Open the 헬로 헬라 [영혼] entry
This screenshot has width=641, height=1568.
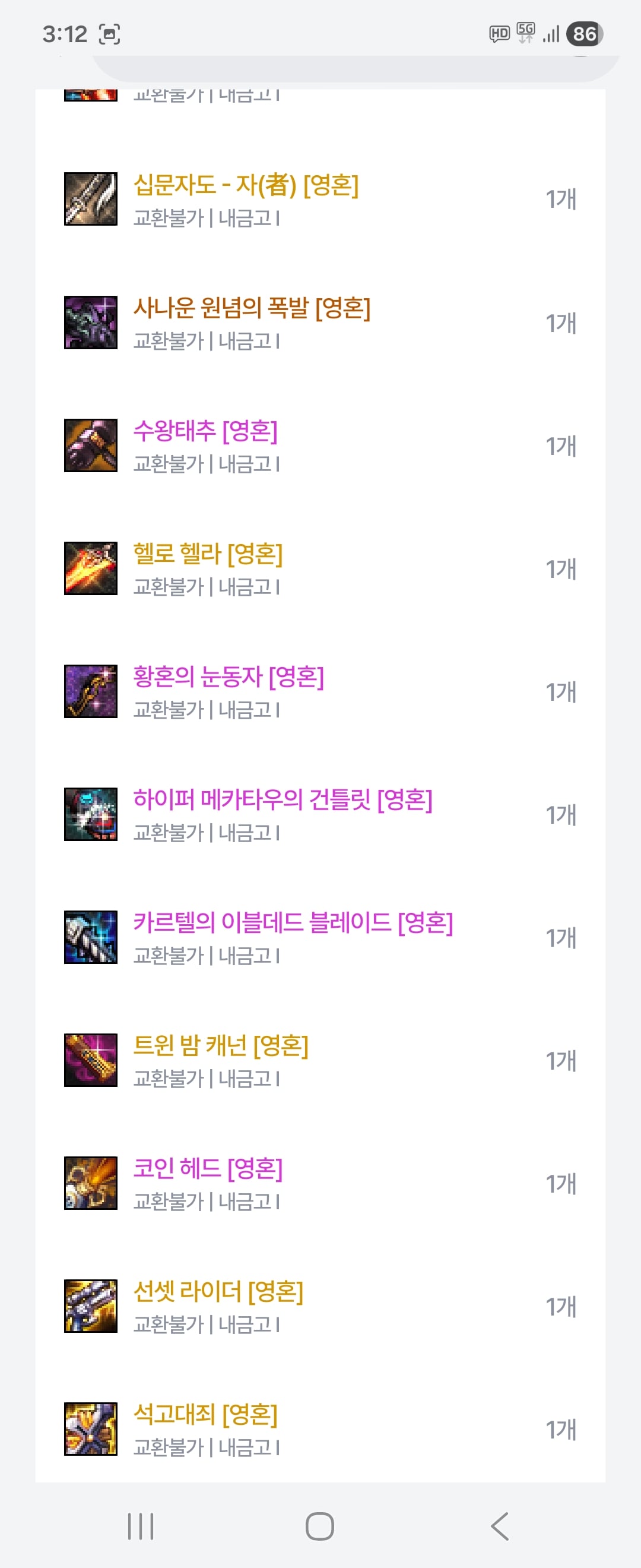pos(208,554)
